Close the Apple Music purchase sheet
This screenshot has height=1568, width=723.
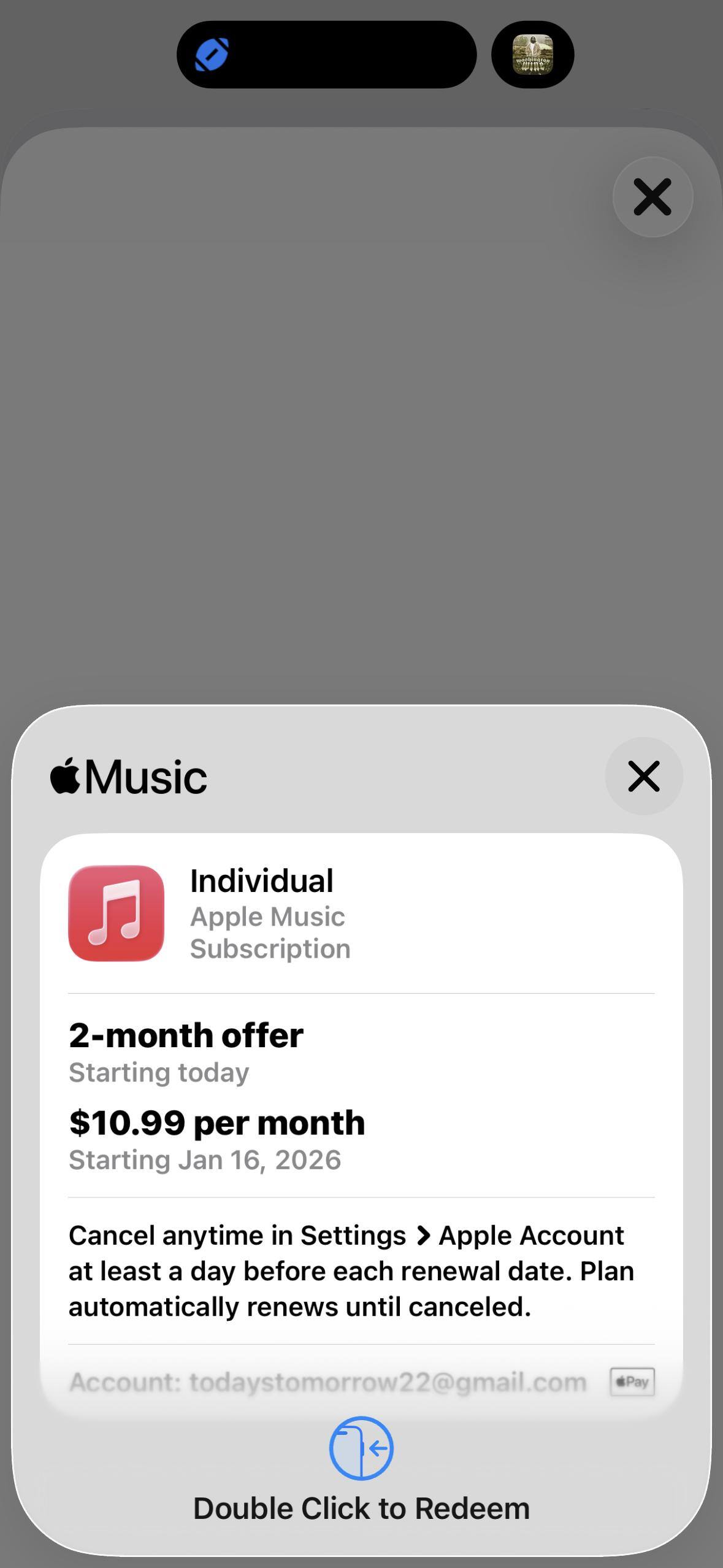(643, 776)
